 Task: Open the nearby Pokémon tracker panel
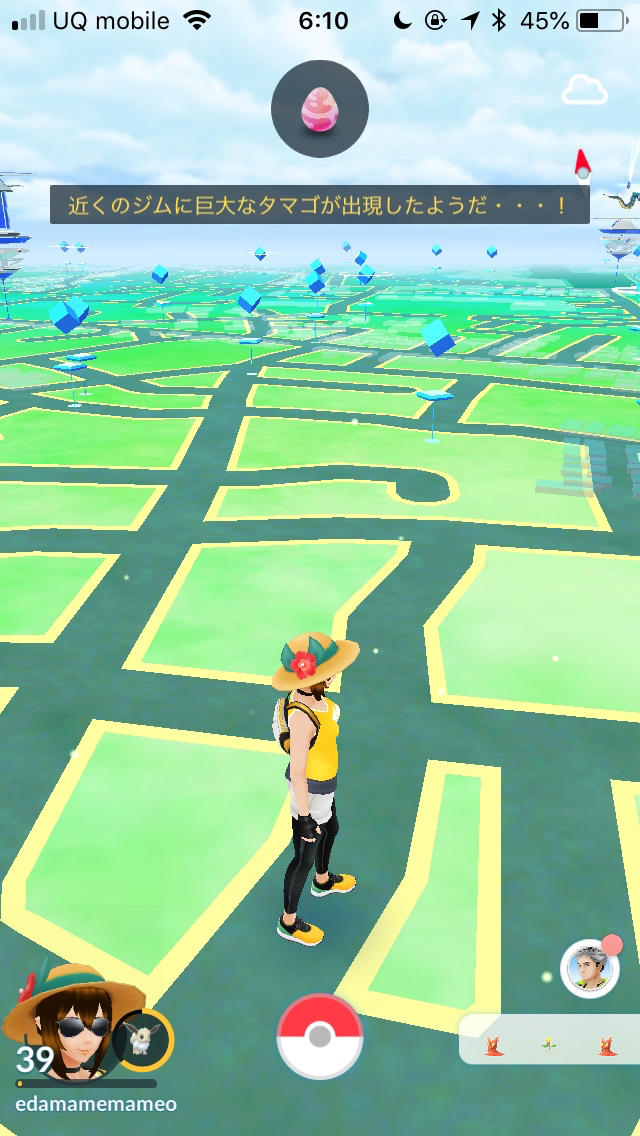(x=550, y=1040)
